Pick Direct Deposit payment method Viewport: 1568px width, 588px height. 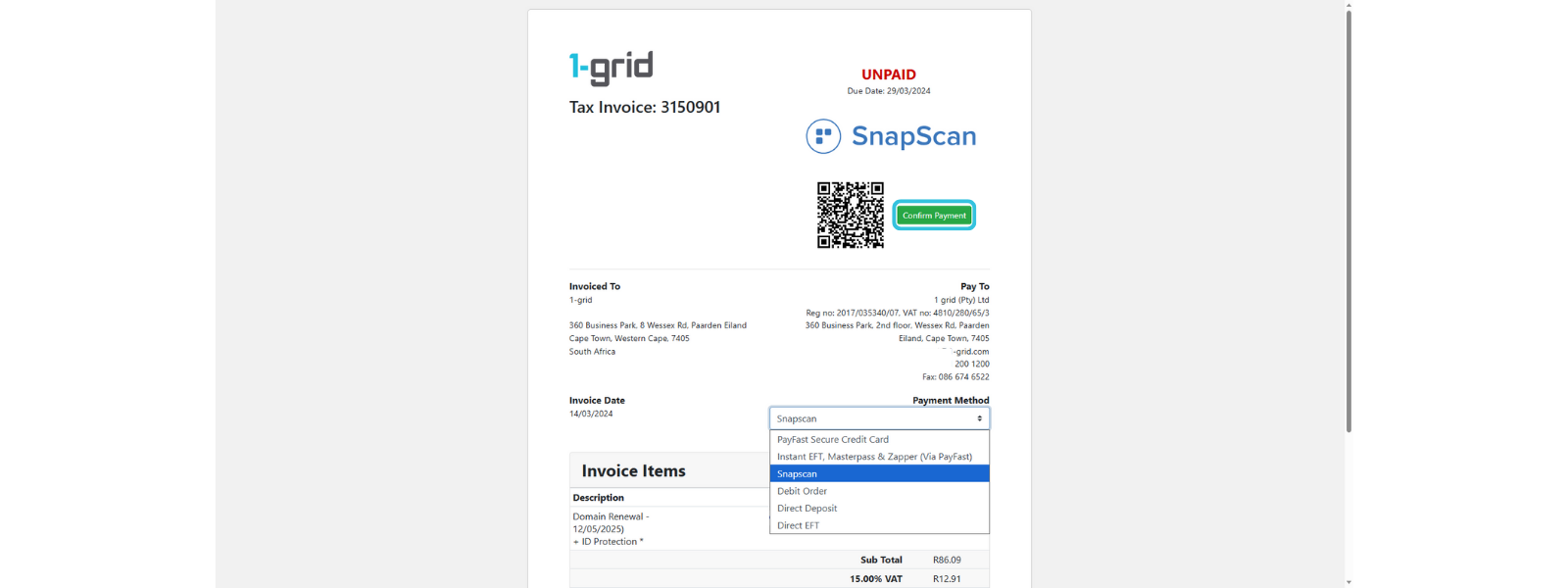click(x=807, y=509)
